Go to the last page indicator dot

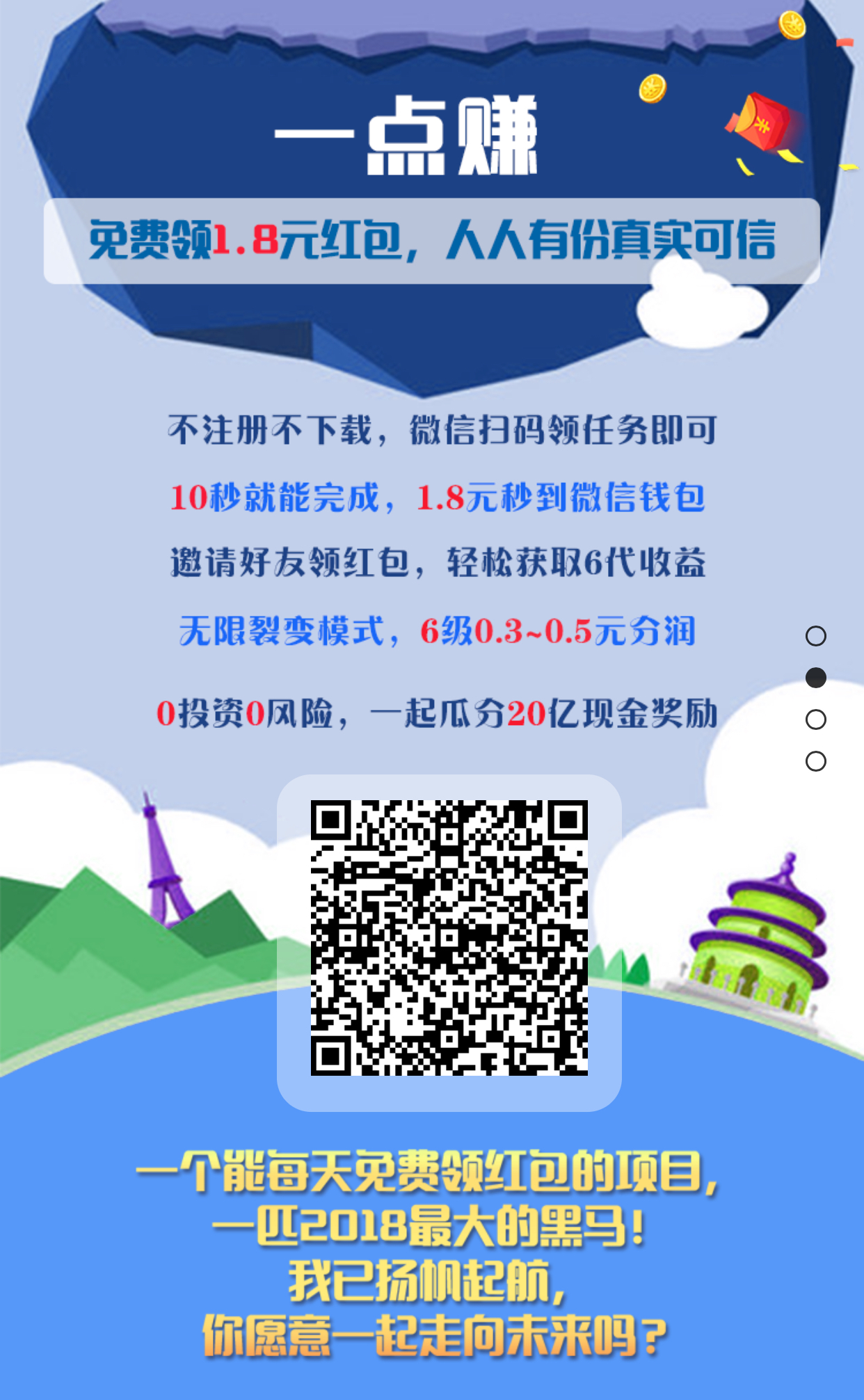pos(815,761)
